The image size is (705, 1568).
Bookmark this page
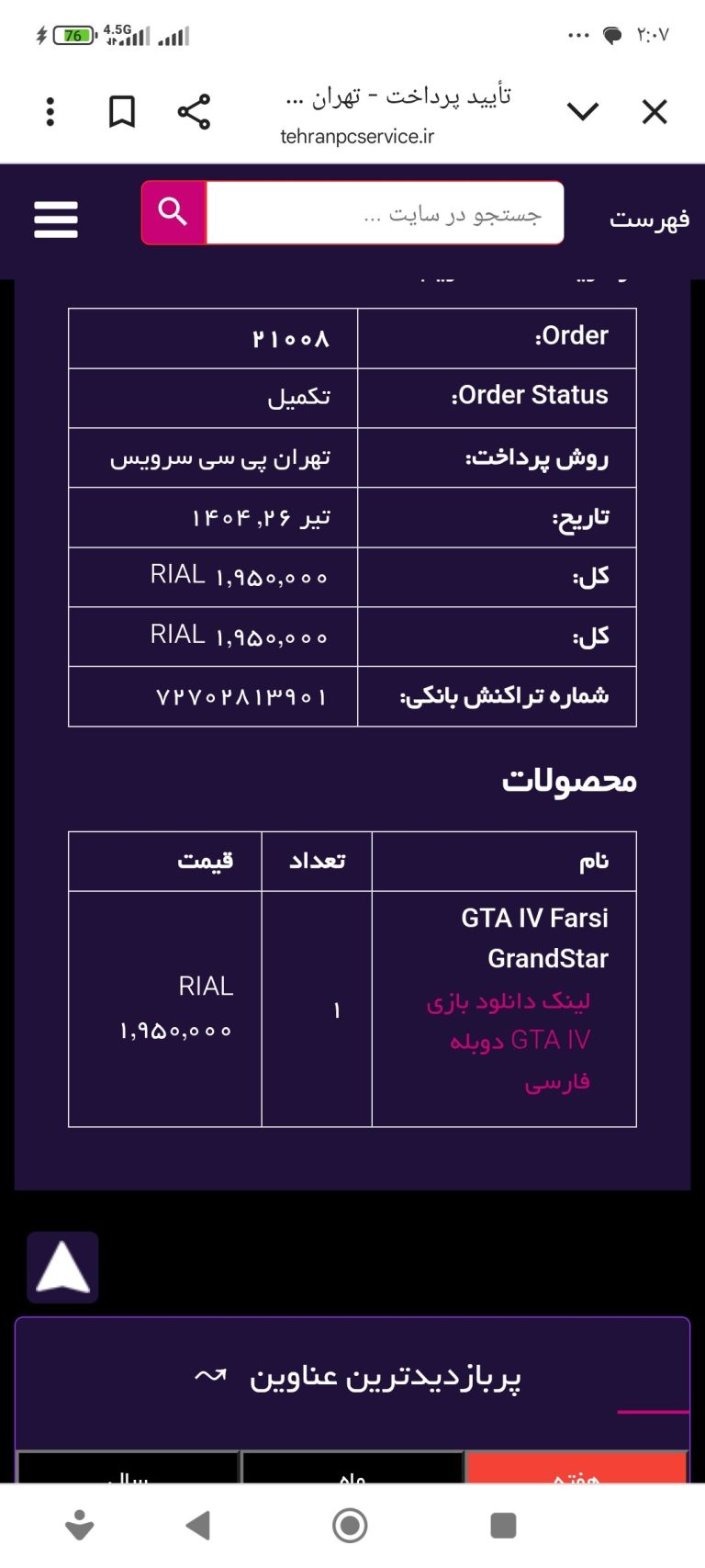[x=121, y=112]
